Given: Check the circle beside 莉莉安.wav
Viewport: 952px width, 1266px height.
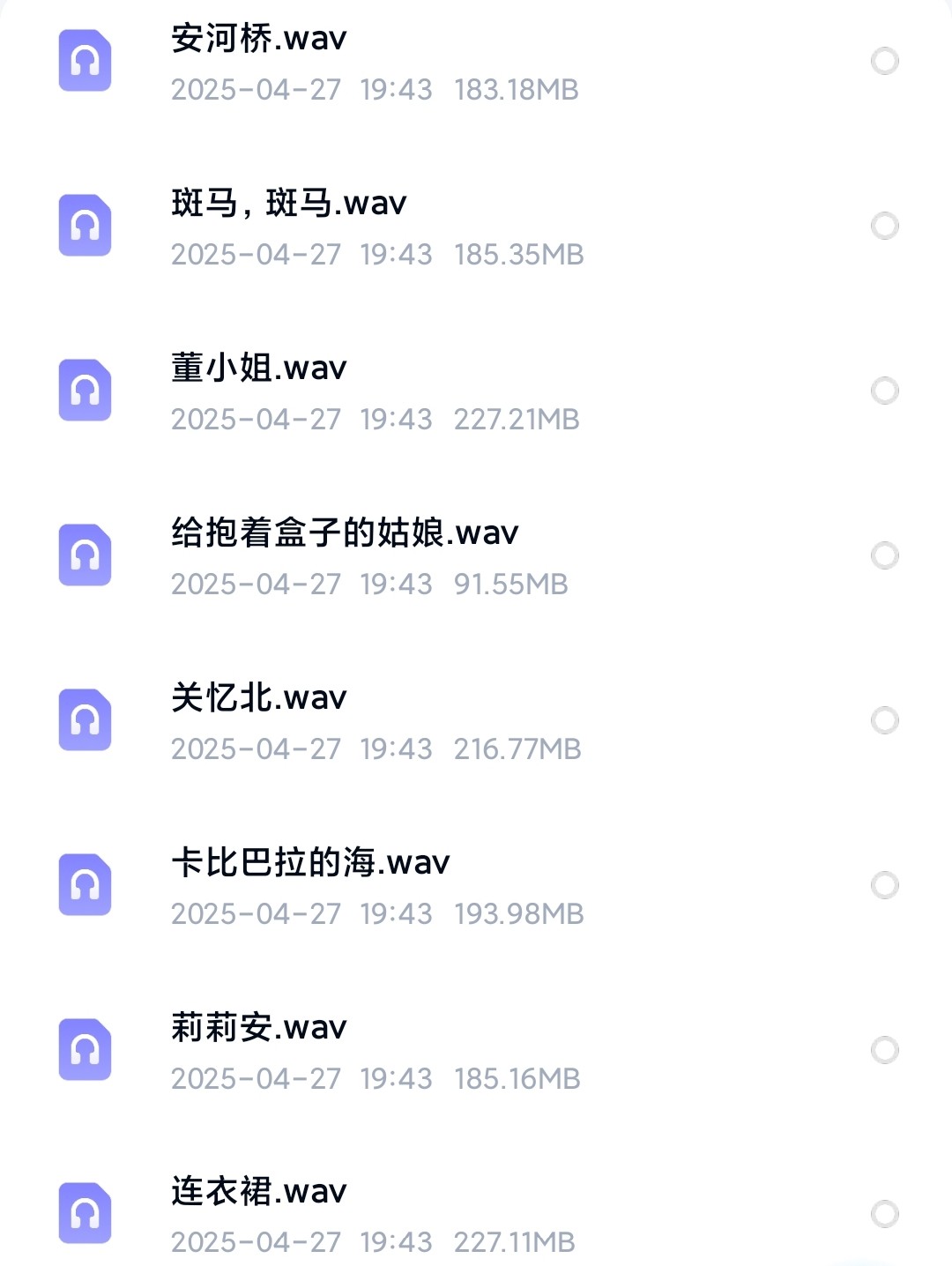Looking at the screenshot, I should click(x=884, y=1050).
